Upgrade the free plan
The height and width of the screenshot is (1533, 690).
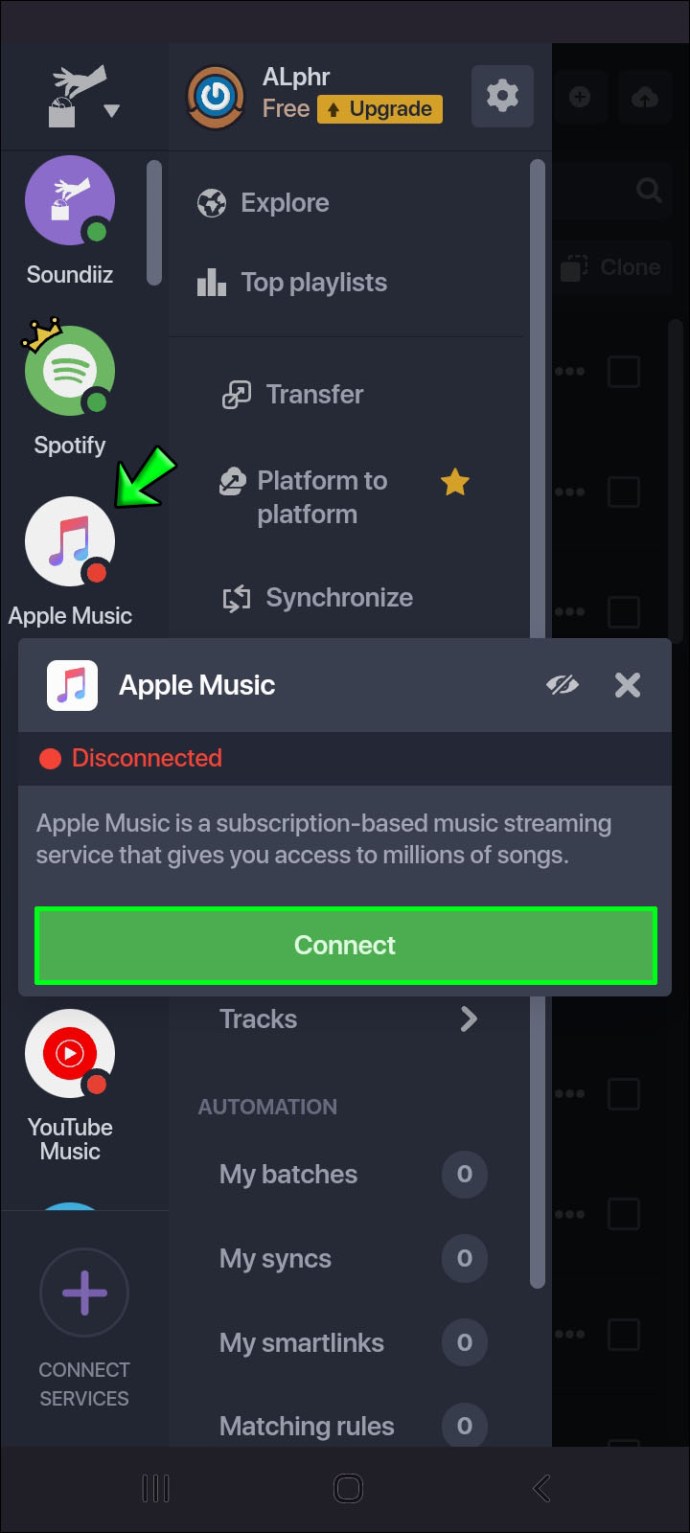click(380, 109)
